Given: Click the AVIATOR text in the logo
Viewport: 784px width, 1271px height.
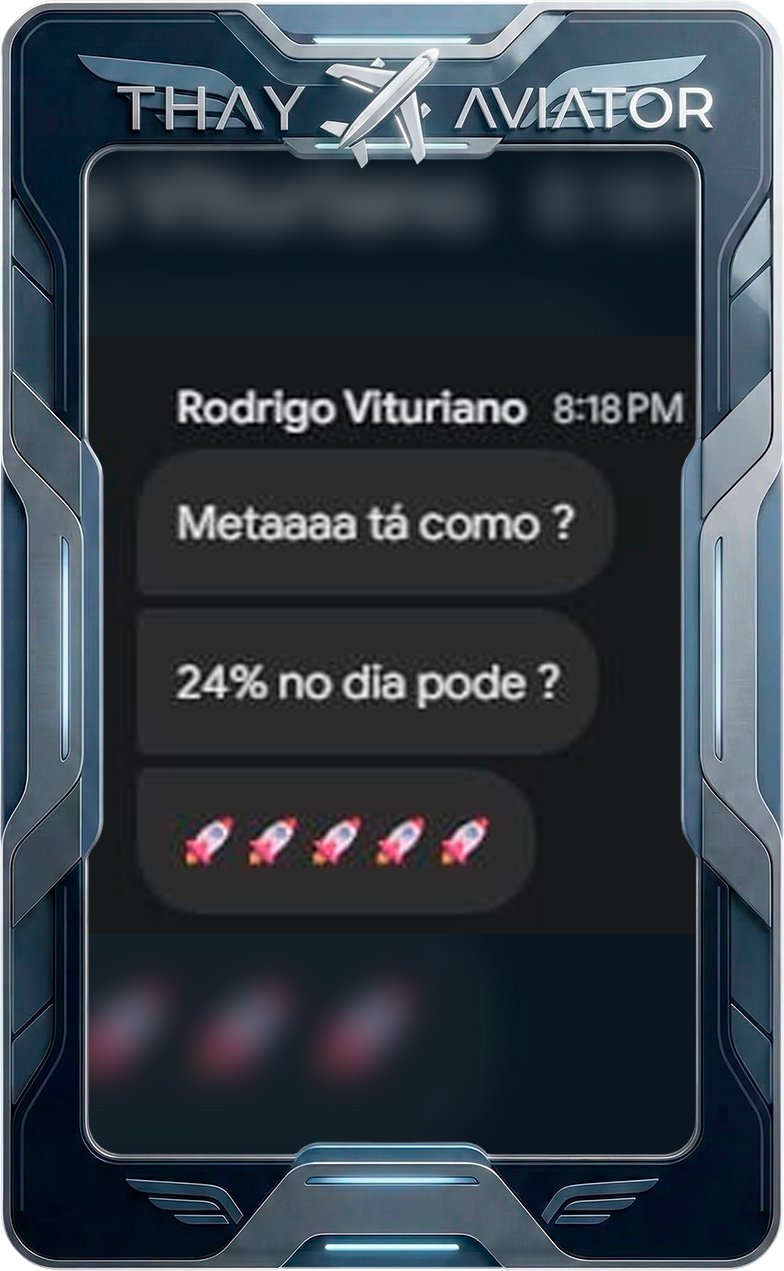Looking at the screenshot, I should coord(580,107).
